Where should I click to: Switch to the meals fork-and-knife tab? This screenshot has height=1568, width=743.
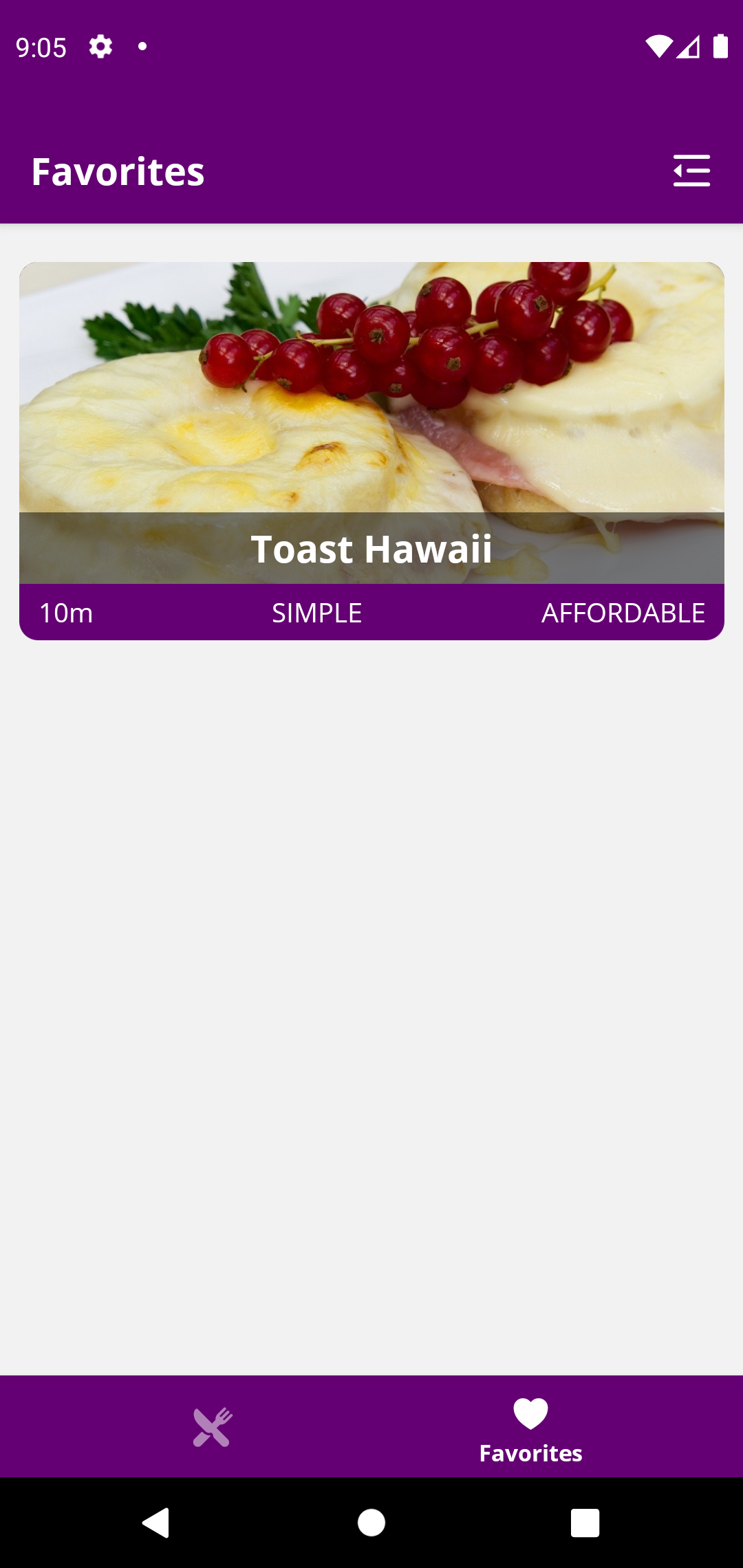pos(213,1427)
